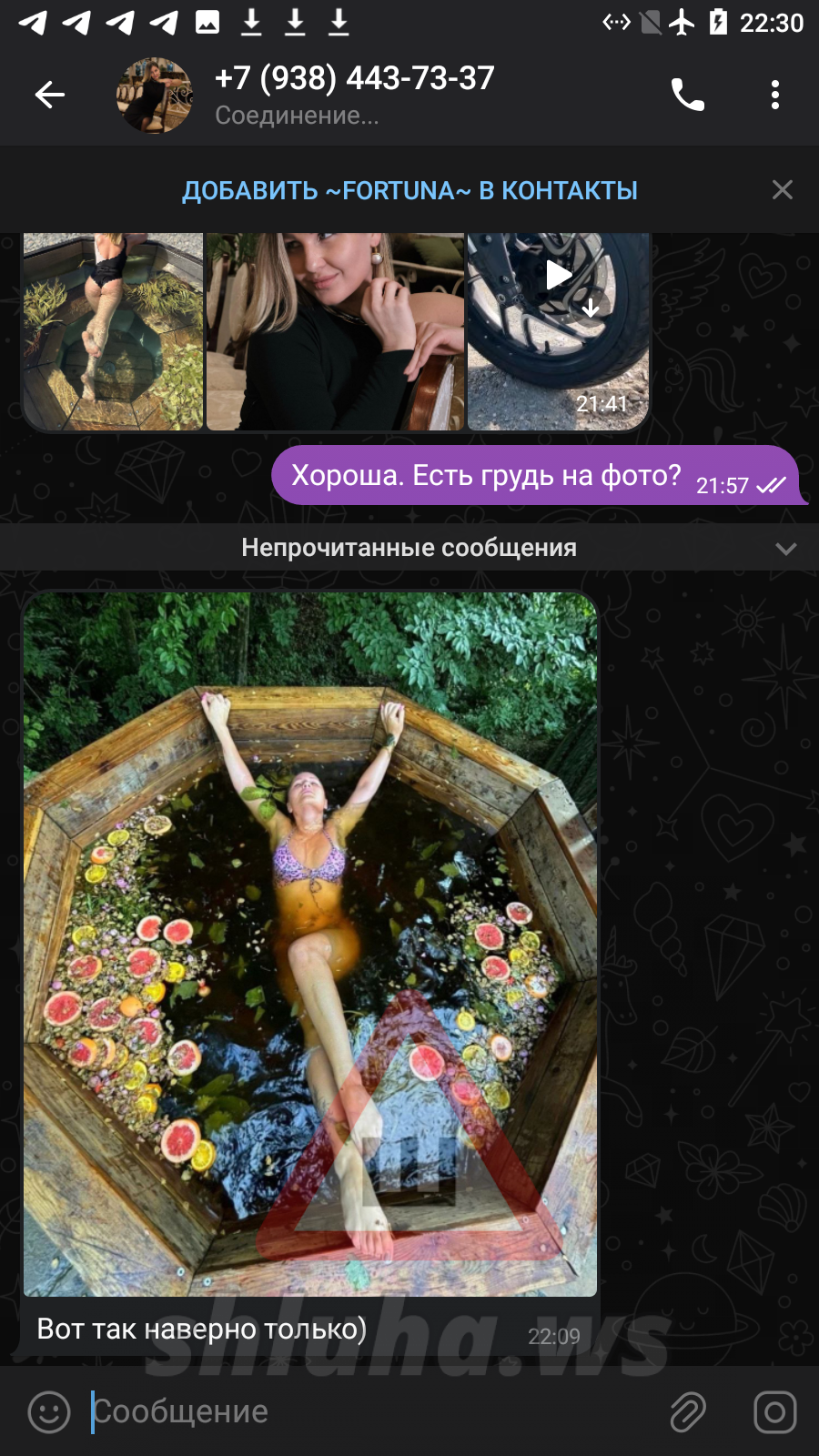
Task: Dismiss the add-to-contacts banner
Action: click(782, 190)
